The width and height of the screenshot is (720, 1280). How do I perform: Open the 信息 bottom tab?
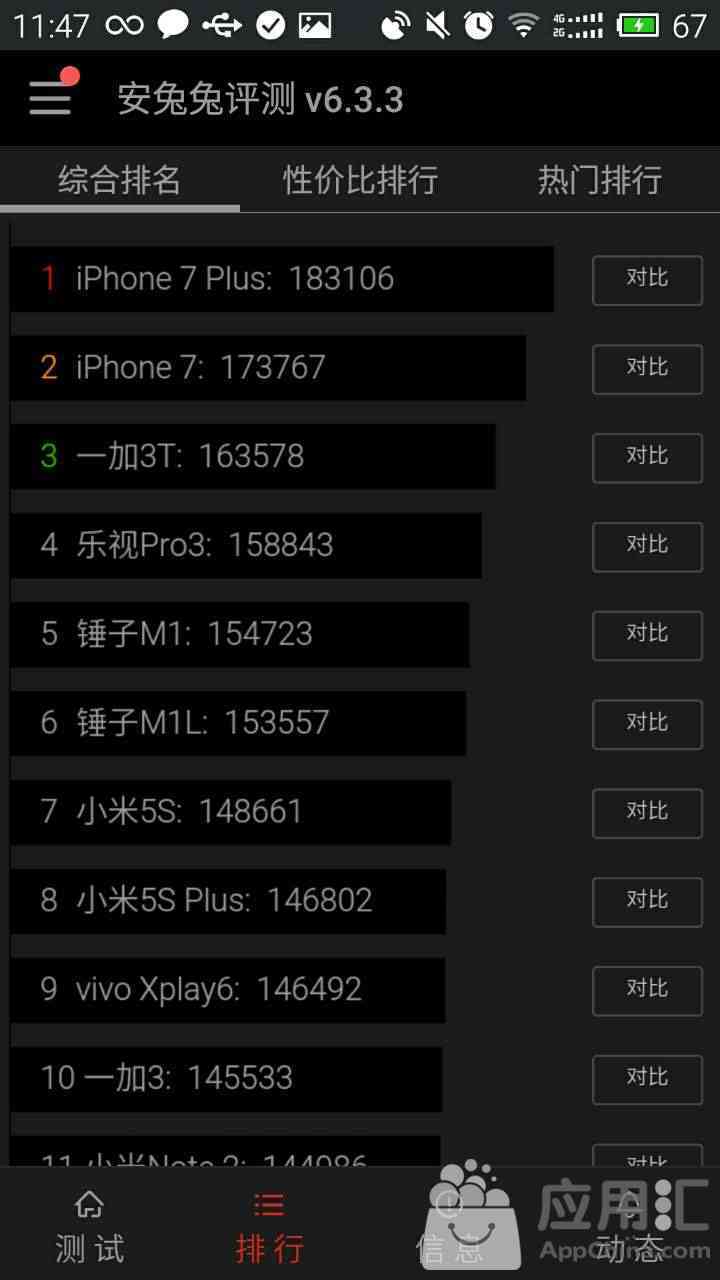(450, 1226)
